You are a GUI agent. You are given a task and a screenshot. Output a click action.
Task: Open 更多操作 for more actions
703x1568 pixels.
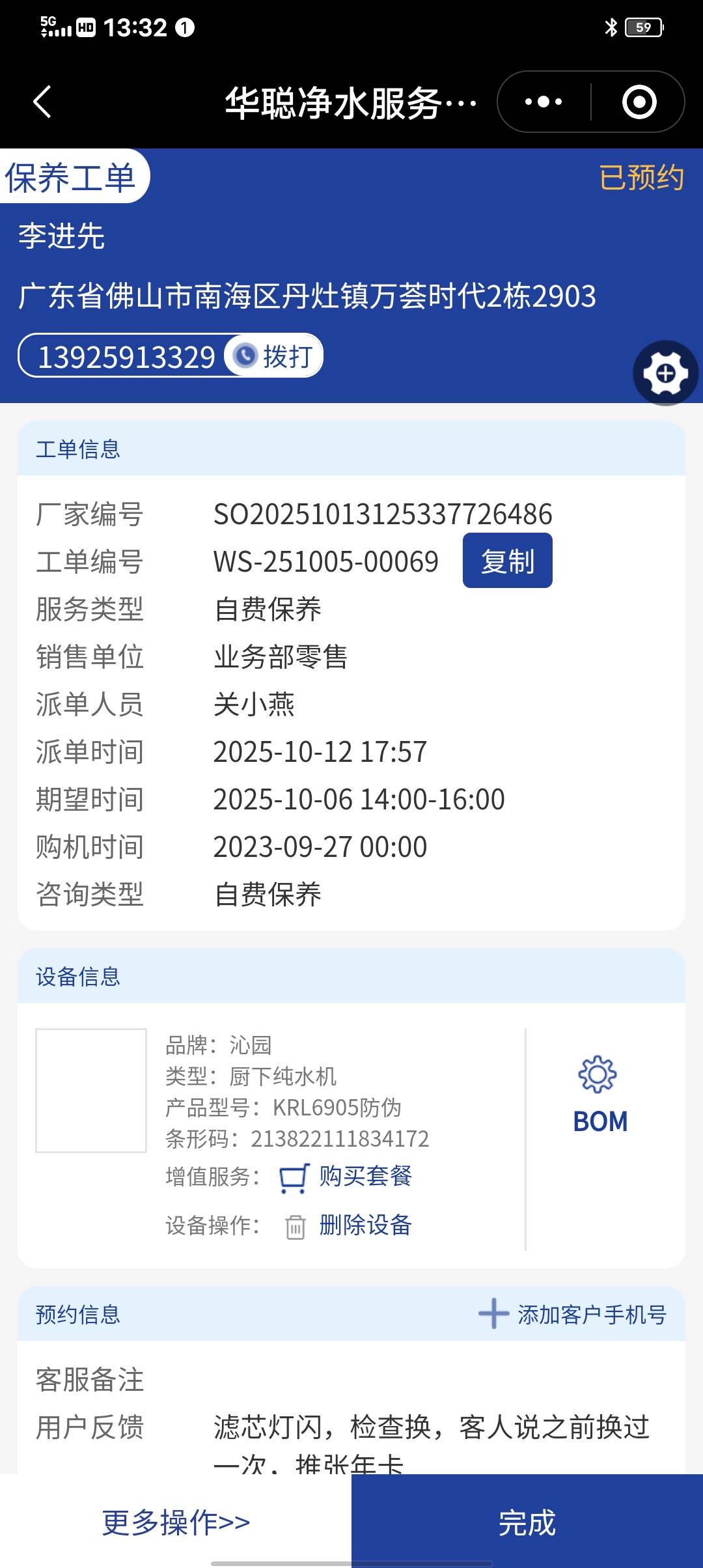point(176,1522)
